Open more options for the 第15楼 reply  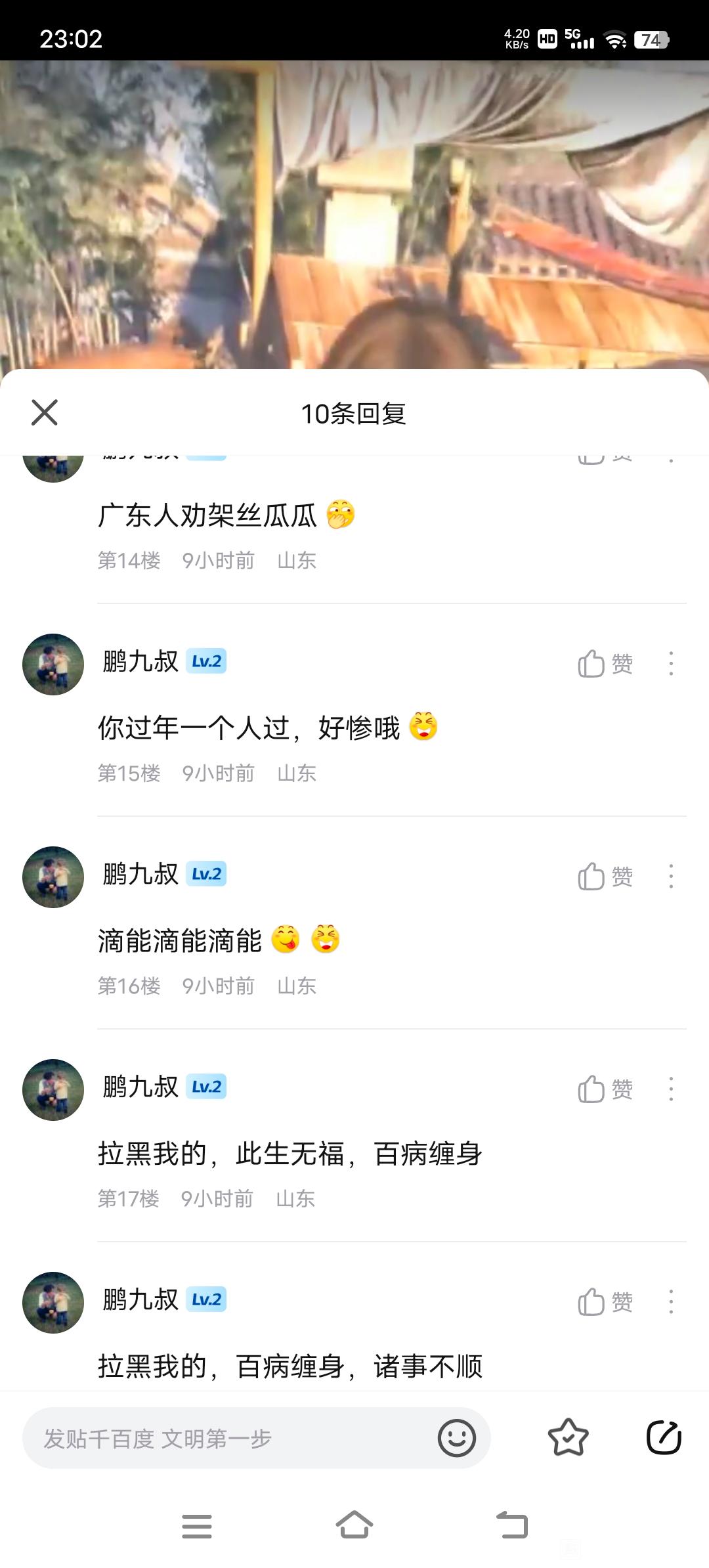[x=670, y=664]
